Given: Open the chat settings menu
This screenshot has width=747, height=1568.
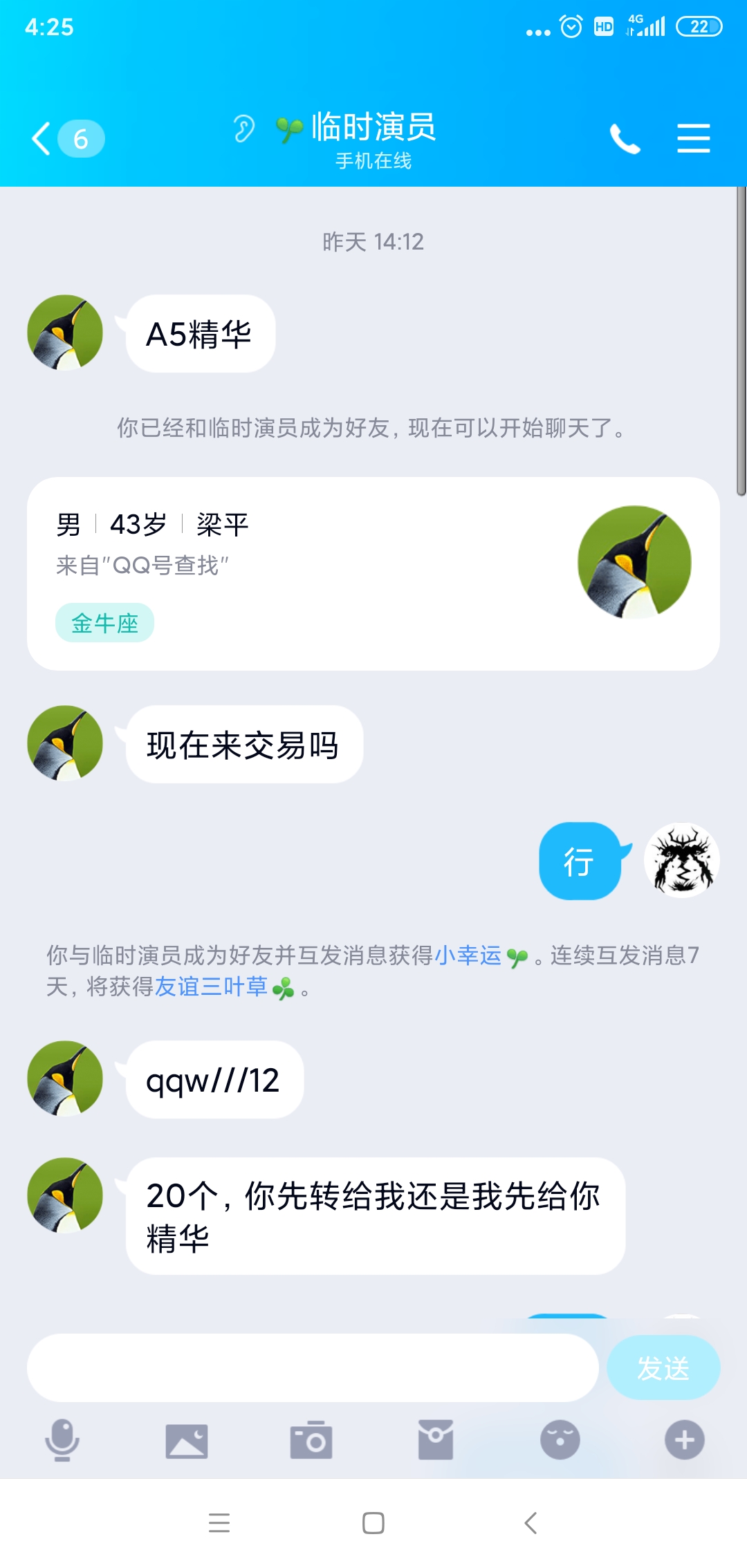Looking at the screenshot, I should tap(693, 139).
